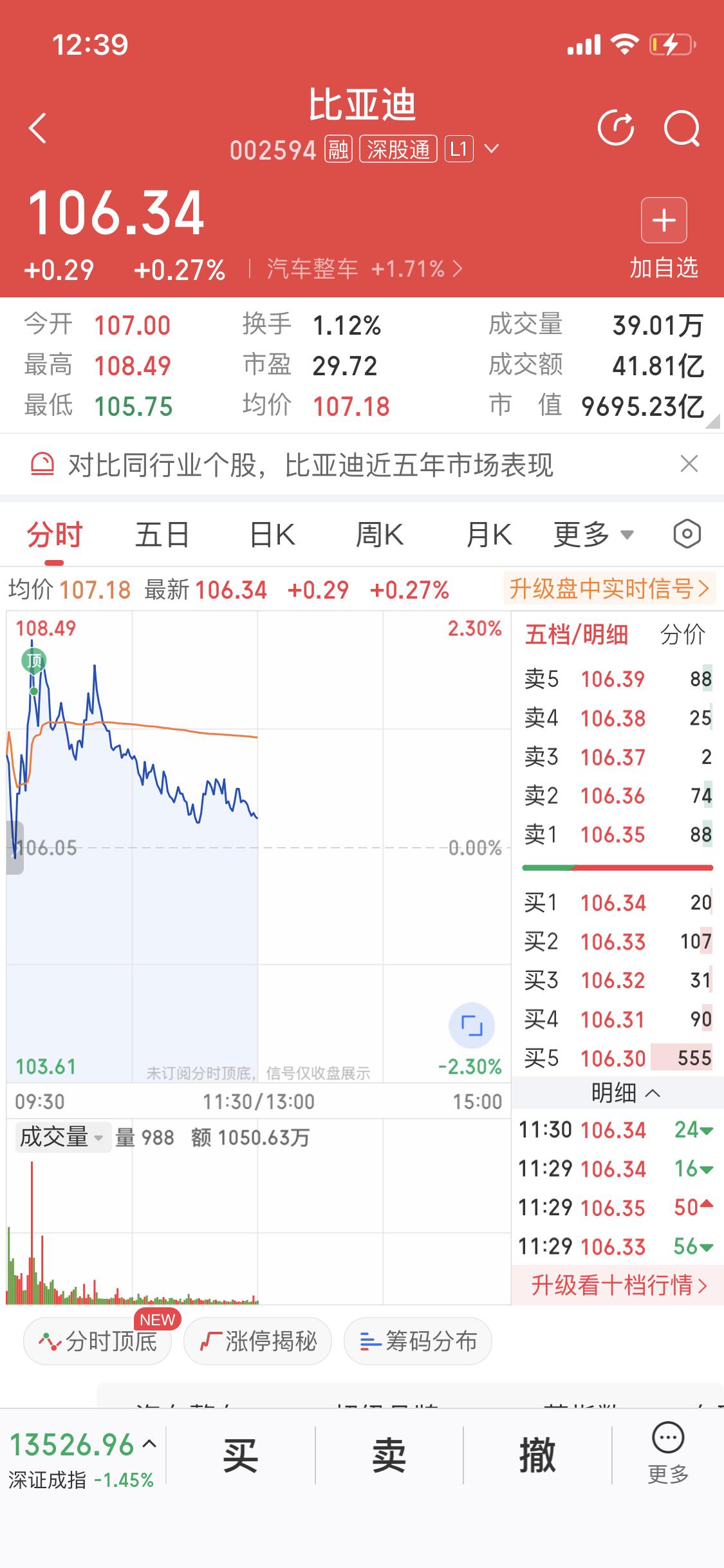This screenshot has height=1568, width=724.
Task: Tap the back arrow to exit stock page
Action: pyautogui.click(x=37, y=127)
